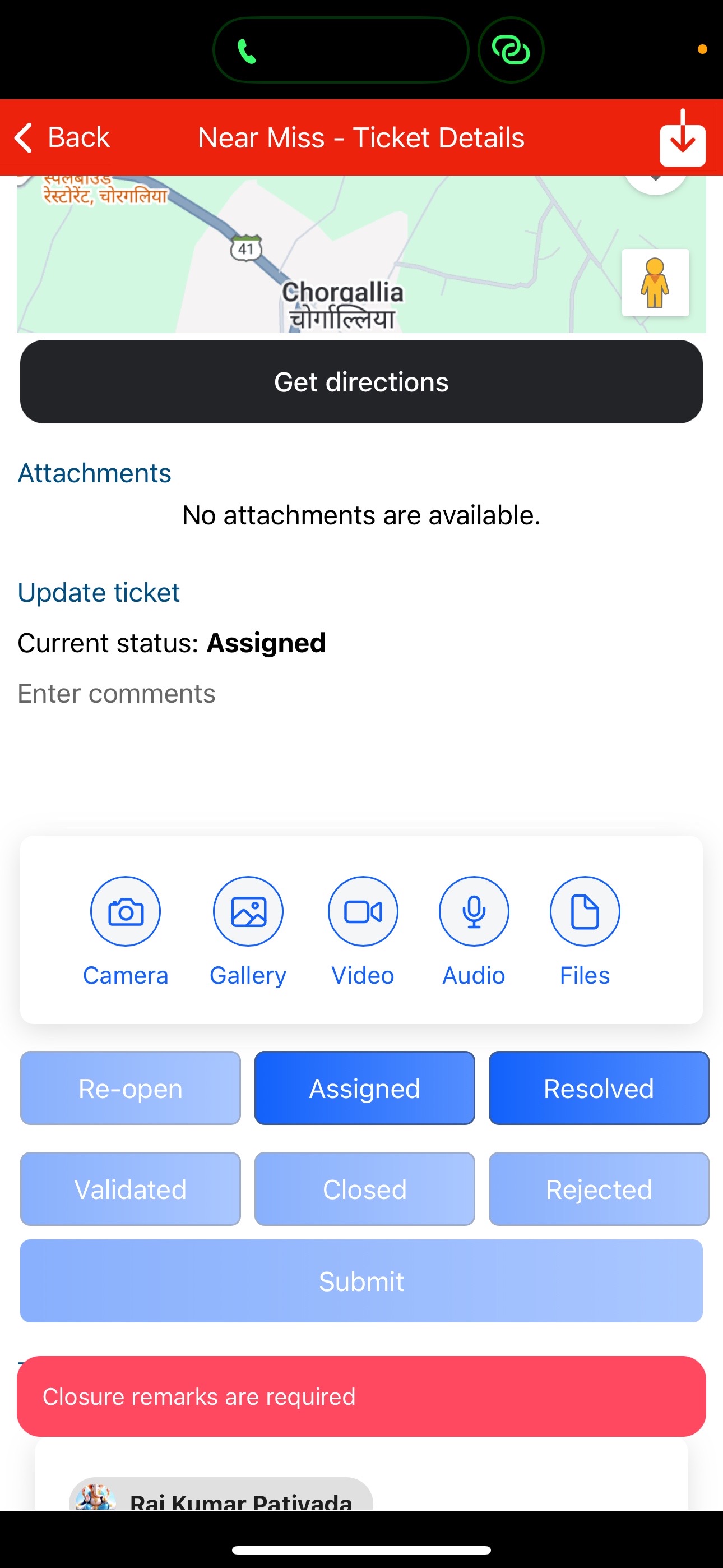Open Street View pegman on map

655,283
